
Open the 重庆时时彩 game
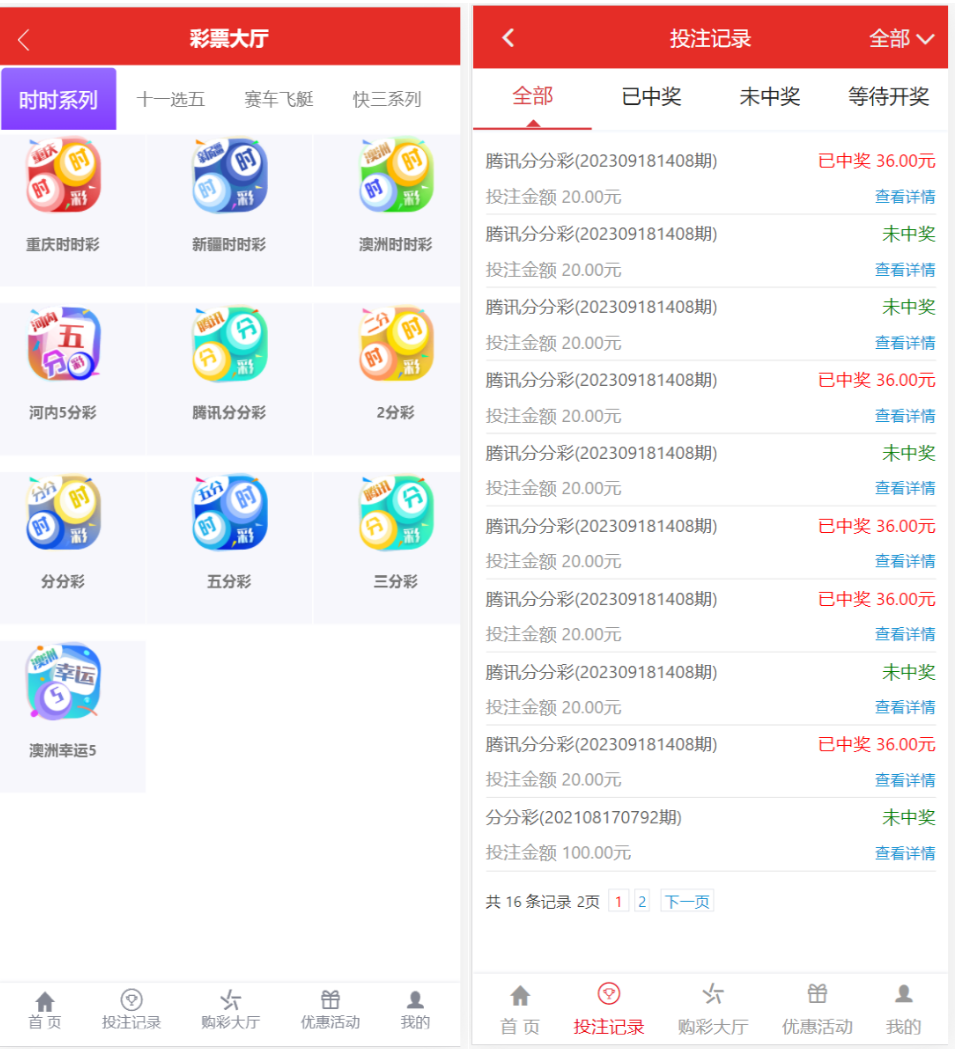click(63, 195)
